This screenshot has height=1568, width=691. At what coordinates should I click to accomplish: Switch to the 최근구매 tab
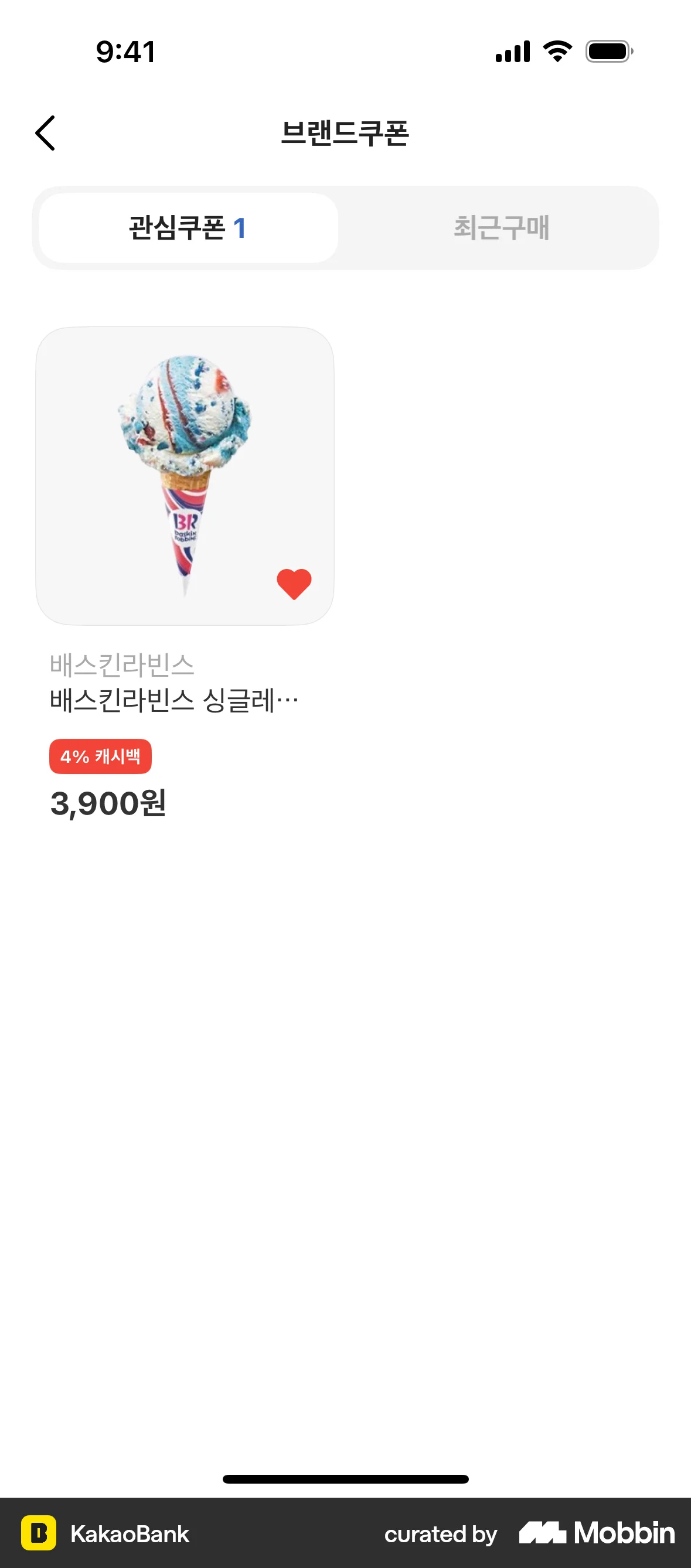501,229
